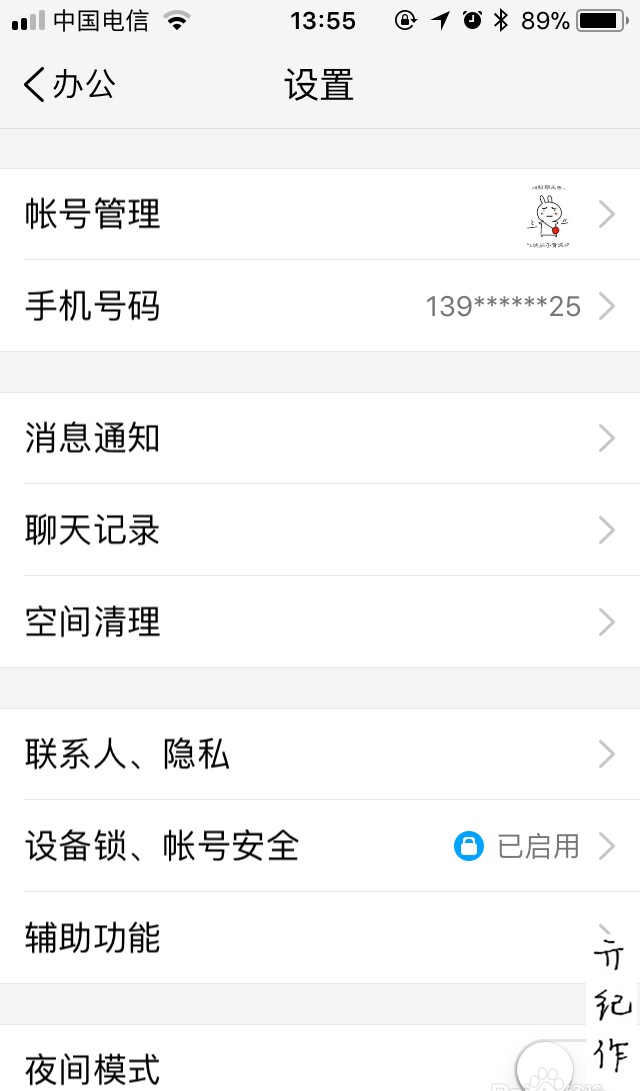The image size is (640, 1091).
Task: Open 辅助功能 settings
Action: pyautogui.click(x=320, y=938)
